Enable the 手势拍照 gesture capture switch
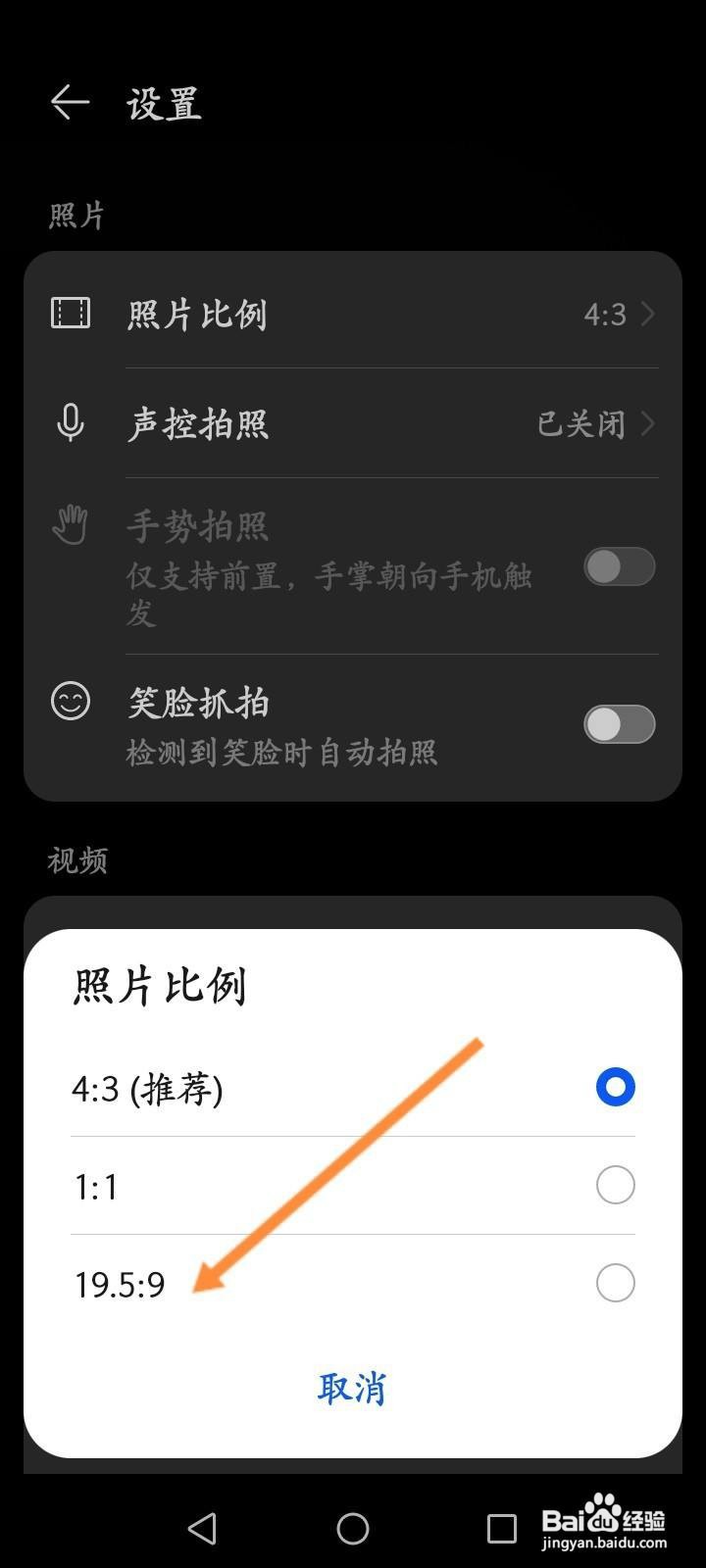Viewport: 706px width, 1568px height. click(618, 566)
